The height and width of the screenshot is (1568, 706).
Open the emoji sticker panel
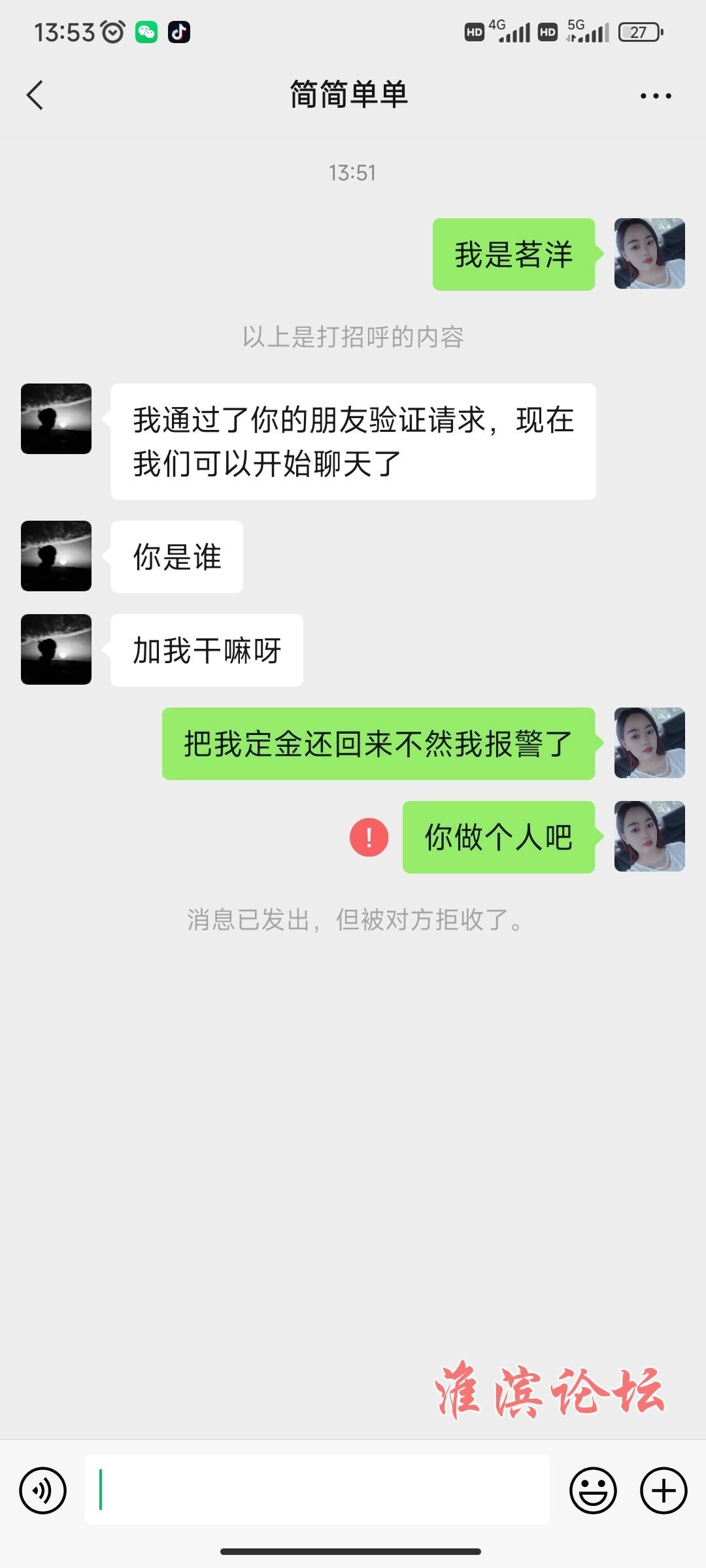click(x=593, y=1490)
